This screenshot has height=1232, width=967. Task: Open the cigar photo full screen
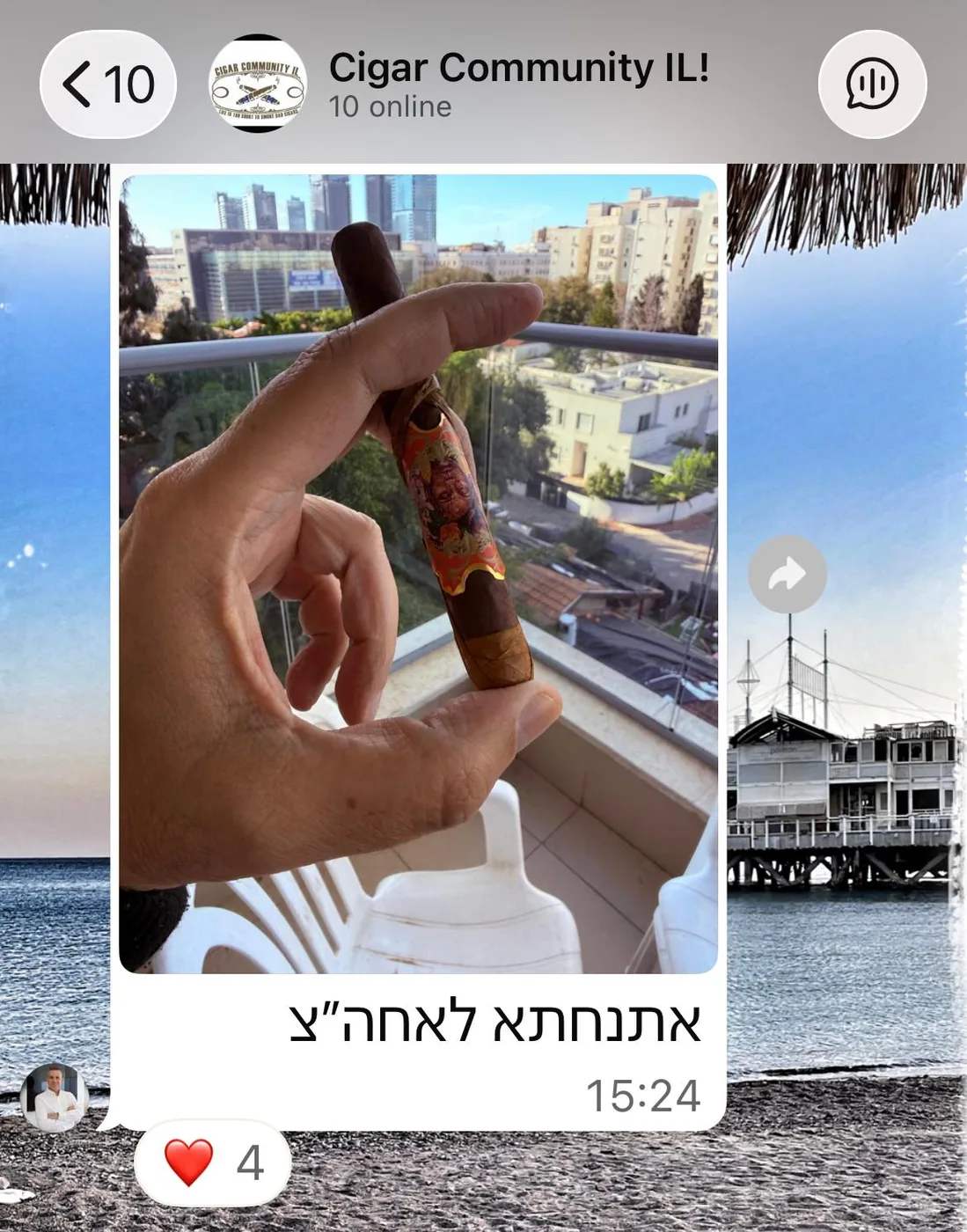click(418, 574)
